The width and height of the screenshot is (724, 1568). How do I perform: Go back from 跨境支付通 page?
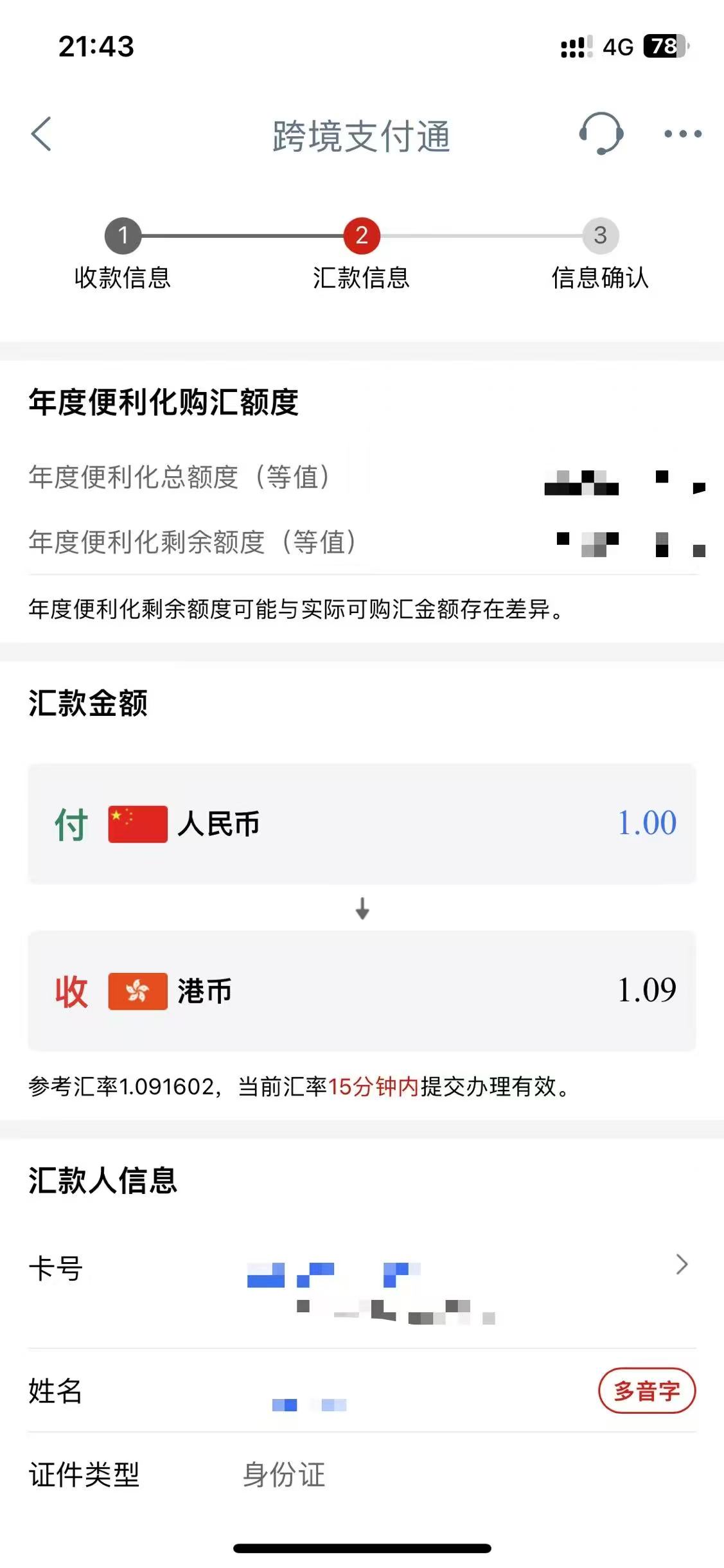(41, 134)
